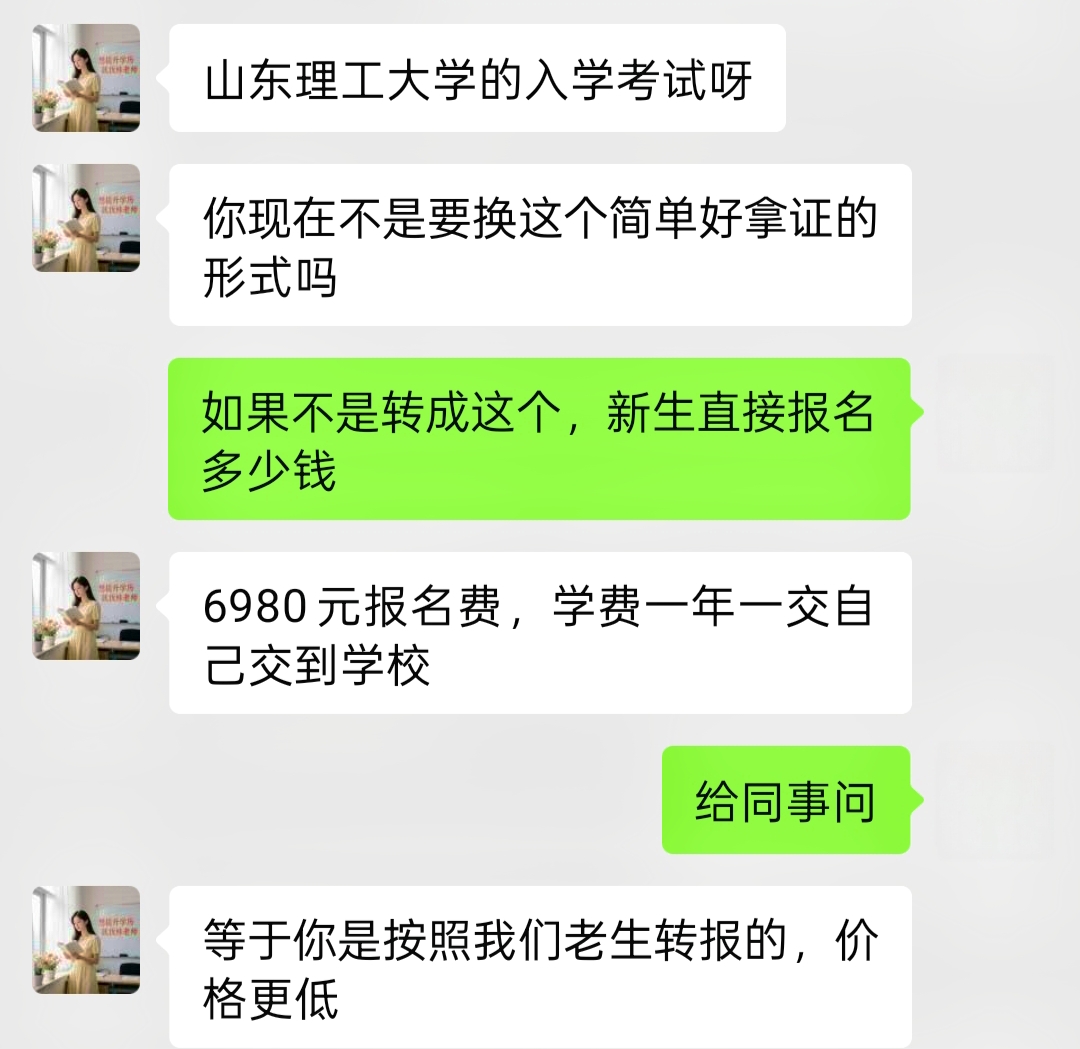Viewport: 1080px width, 1049px height.
Task: Open the avatar beside 等于你是按照我们老生转报的
Action: (86, 940)
